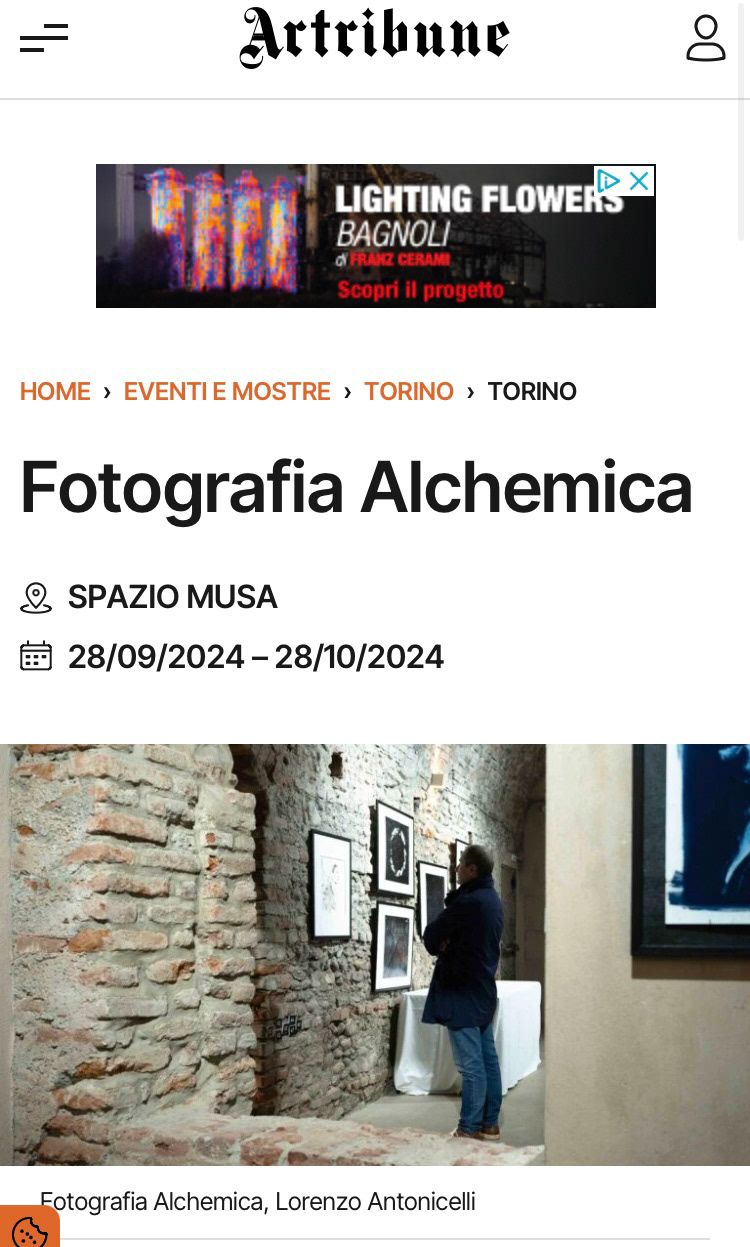Screen dimensions: 750x1247
Task: Go to HOME breadcrumb link
Action: [x=55, y=391]
